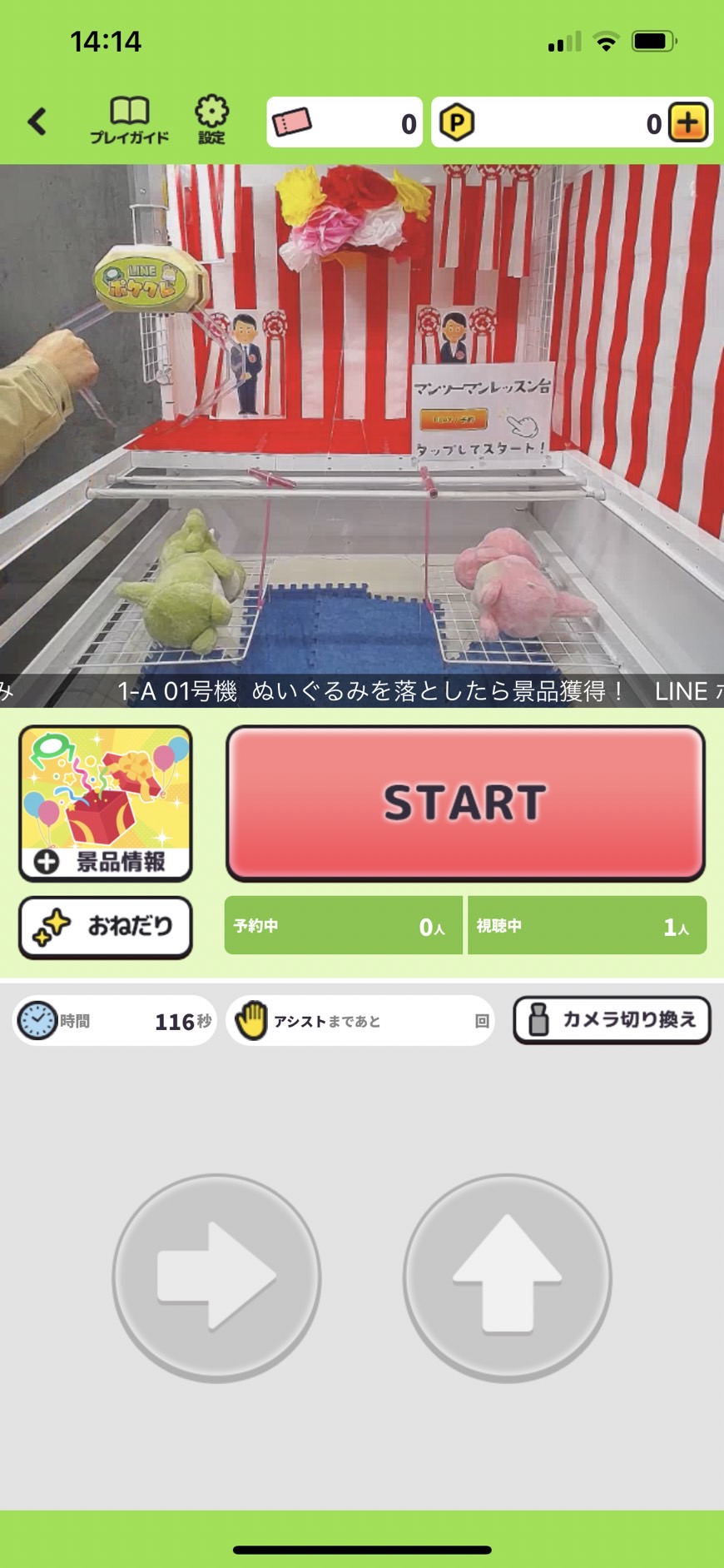Switch camera with カメラ切り換え

tap(612, 1020)
